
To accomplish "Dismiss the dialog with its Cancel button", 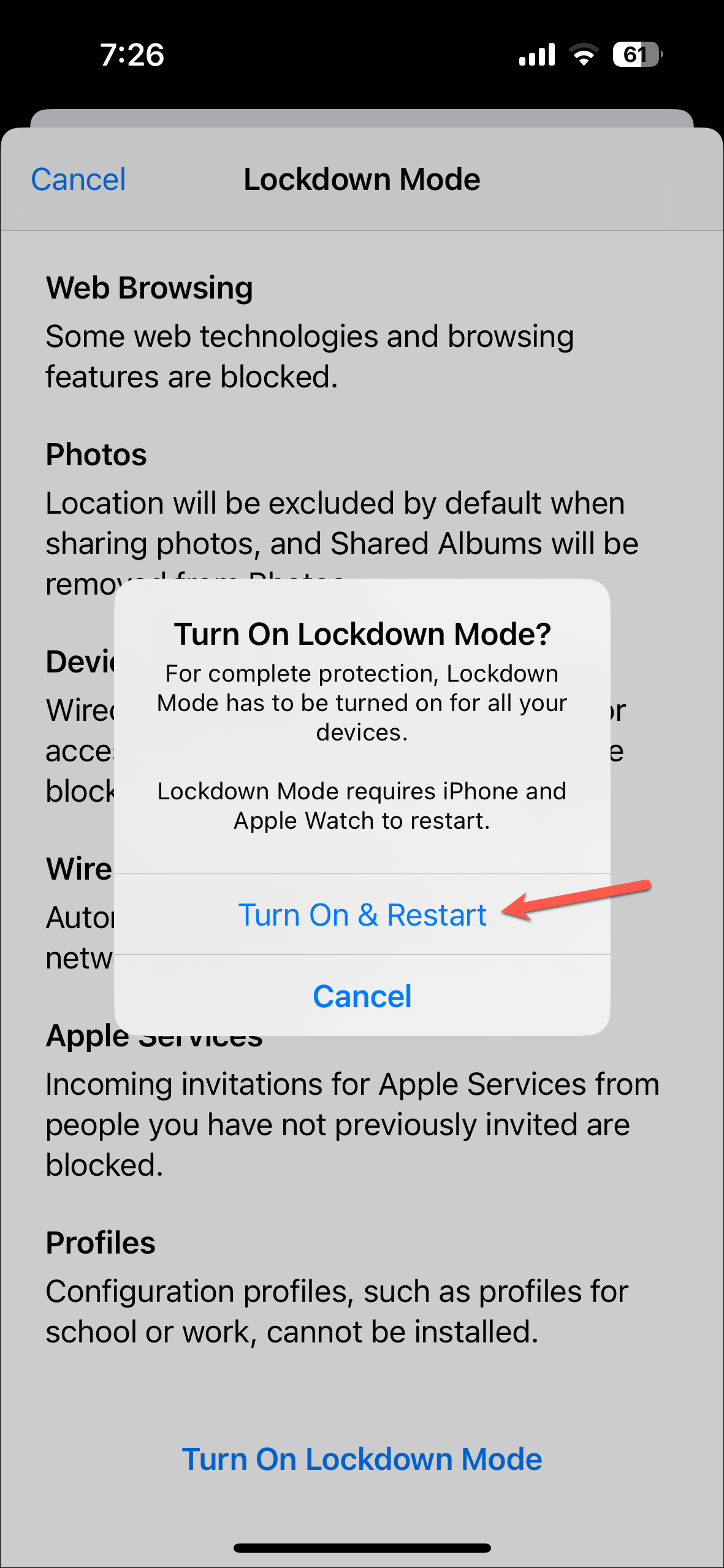I will tap(362, 996).
